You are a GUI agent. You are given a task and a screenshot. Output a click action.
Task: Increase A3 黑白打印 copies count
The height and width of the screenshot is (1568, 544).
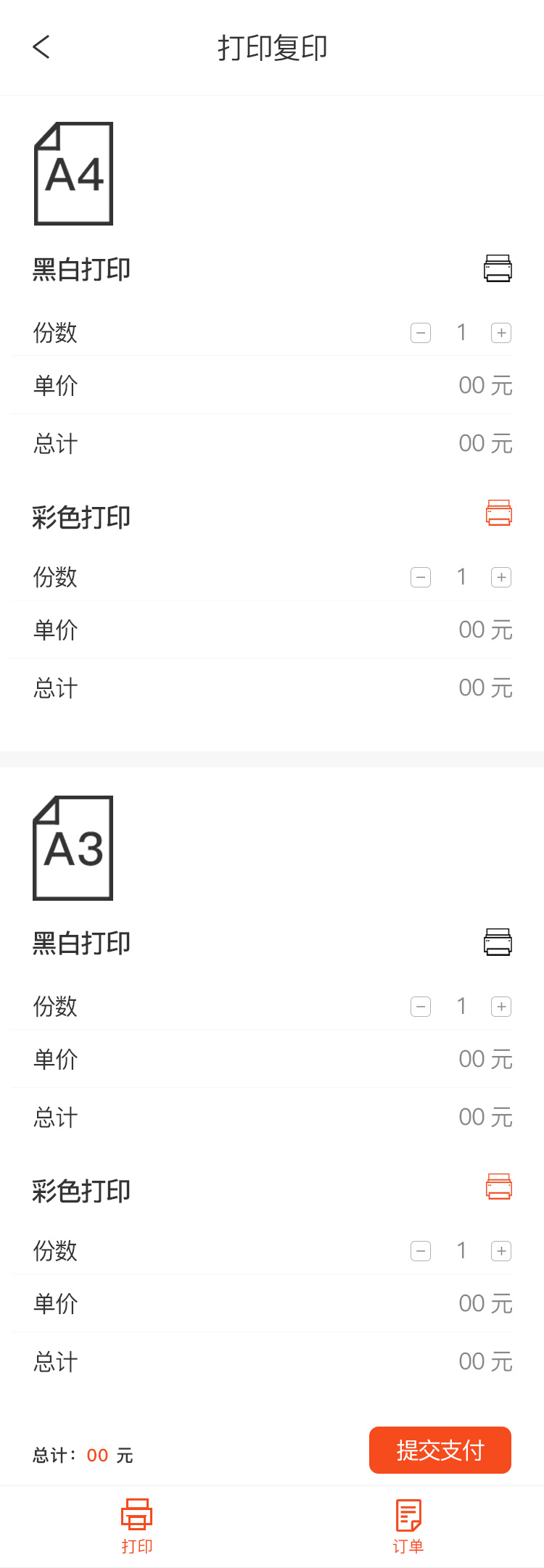[501, 1007]
